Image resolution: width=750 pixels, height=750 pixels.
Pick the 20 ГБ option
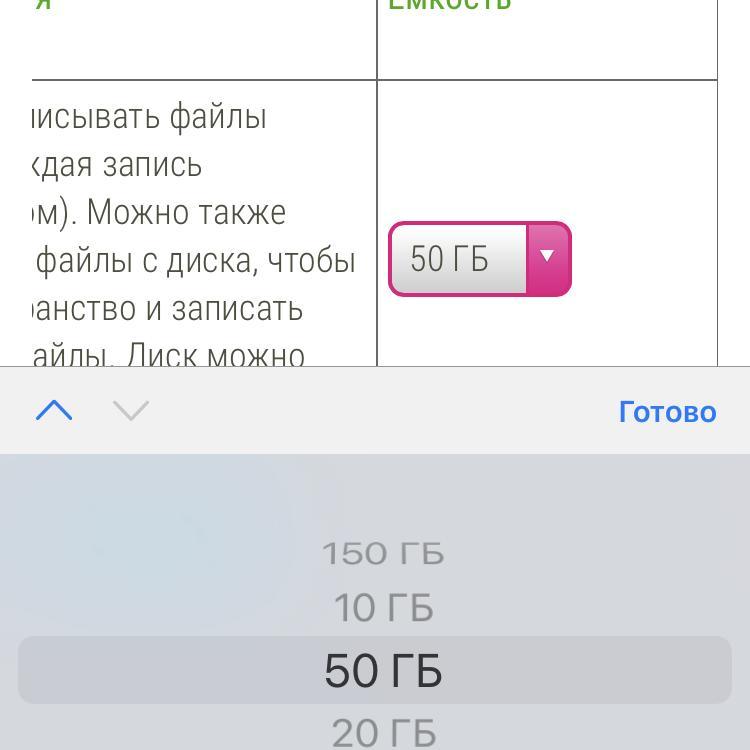[383, 733]
